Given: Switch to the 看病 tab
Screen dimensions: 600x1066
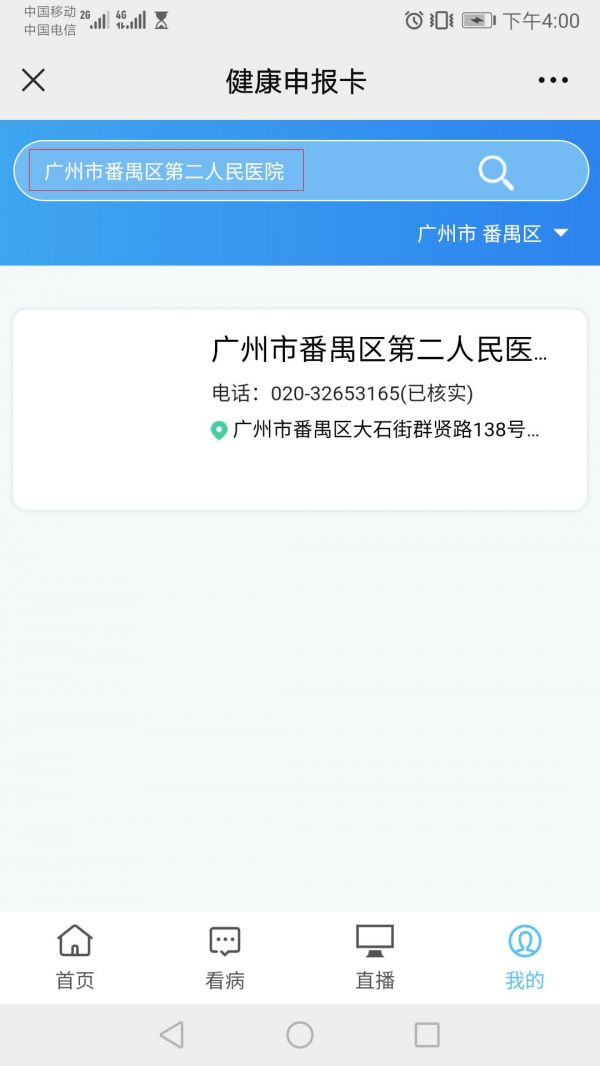Looking at the screenshot, I should tap(225, 957).
